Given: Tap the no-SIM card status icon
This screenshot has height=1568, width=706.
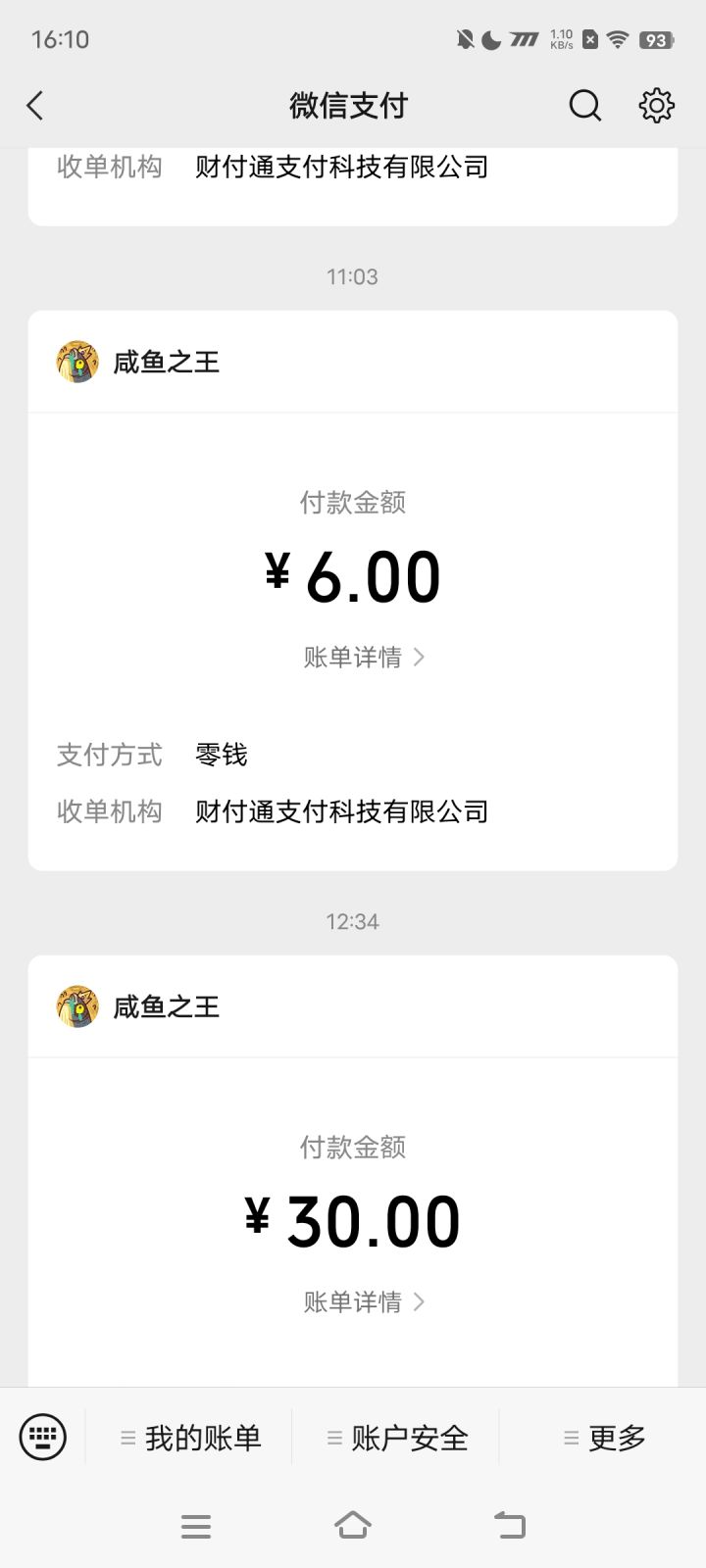Looking at the screenshot, I should (589, 40).
